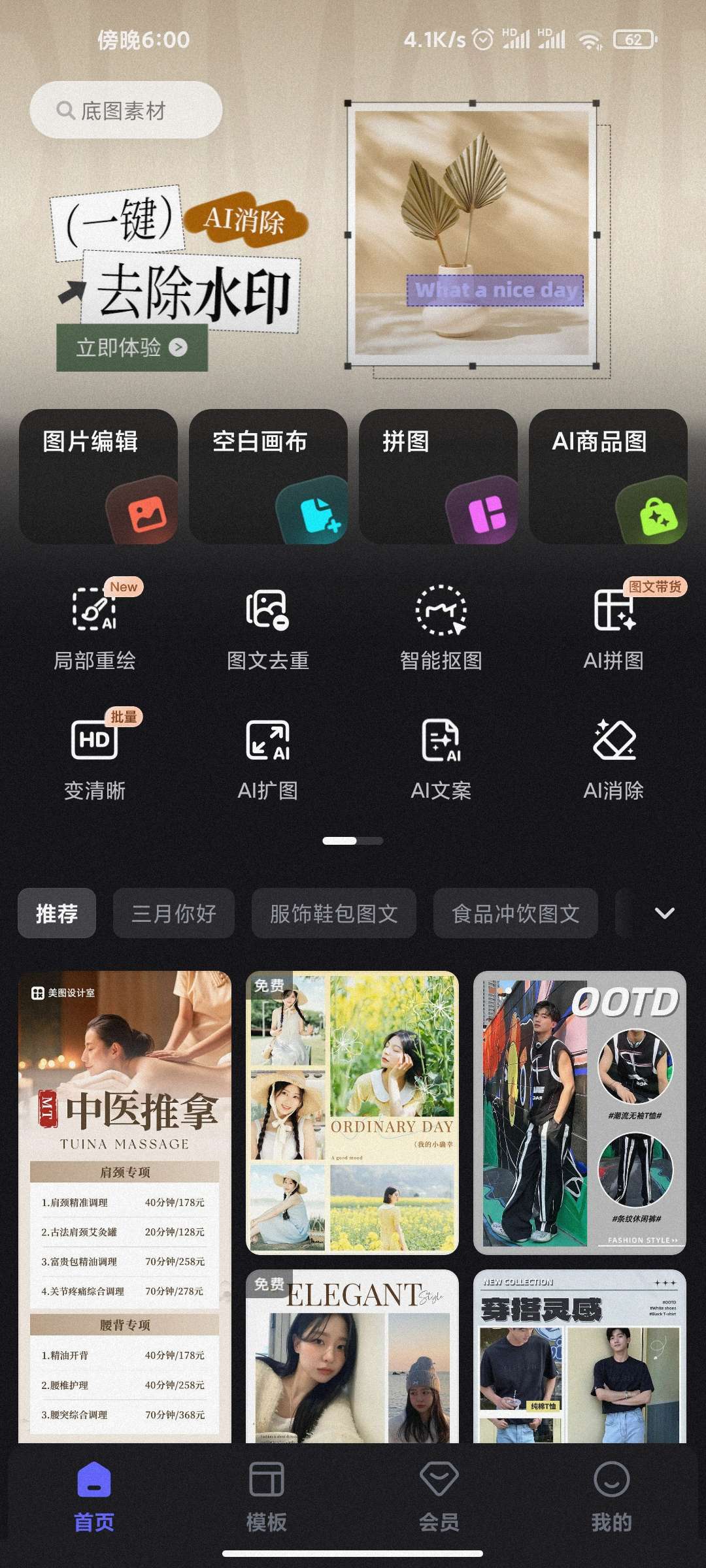The width and height of the screenshot is (706, 1568).
Task: Tap the 立即体验 button on the banner
Action: pyautogui.click(x=131, y=348)
